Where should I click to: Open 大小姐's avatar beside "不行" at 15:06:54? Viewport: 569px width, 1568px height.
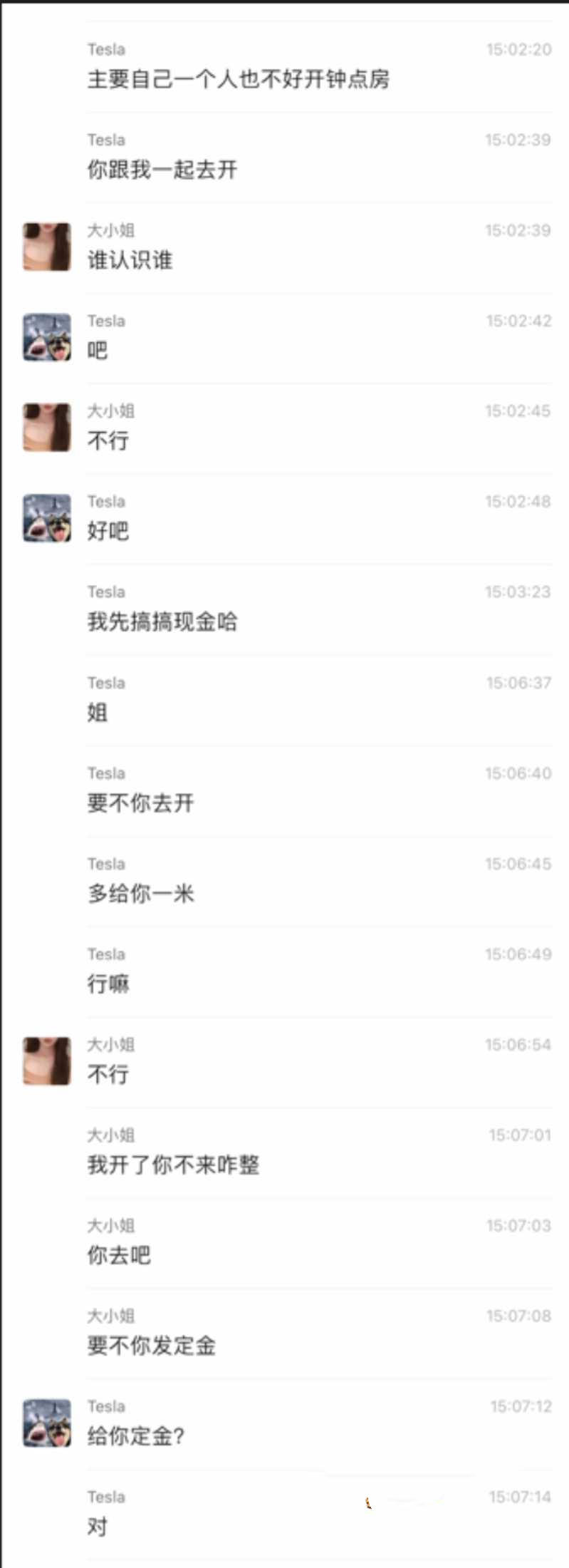click(46, 1062)
